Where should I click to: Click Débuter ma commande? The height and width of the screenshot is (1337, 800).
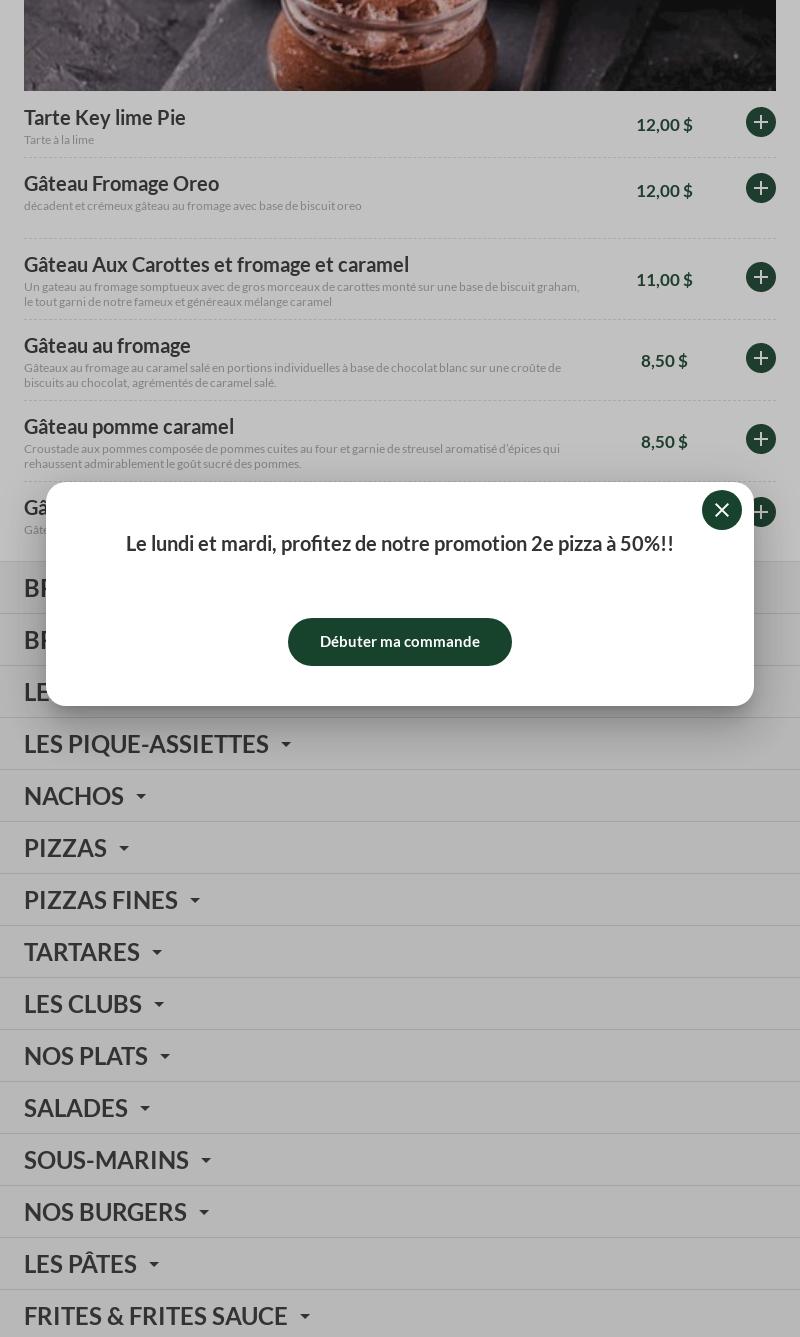tap(400, 641)
